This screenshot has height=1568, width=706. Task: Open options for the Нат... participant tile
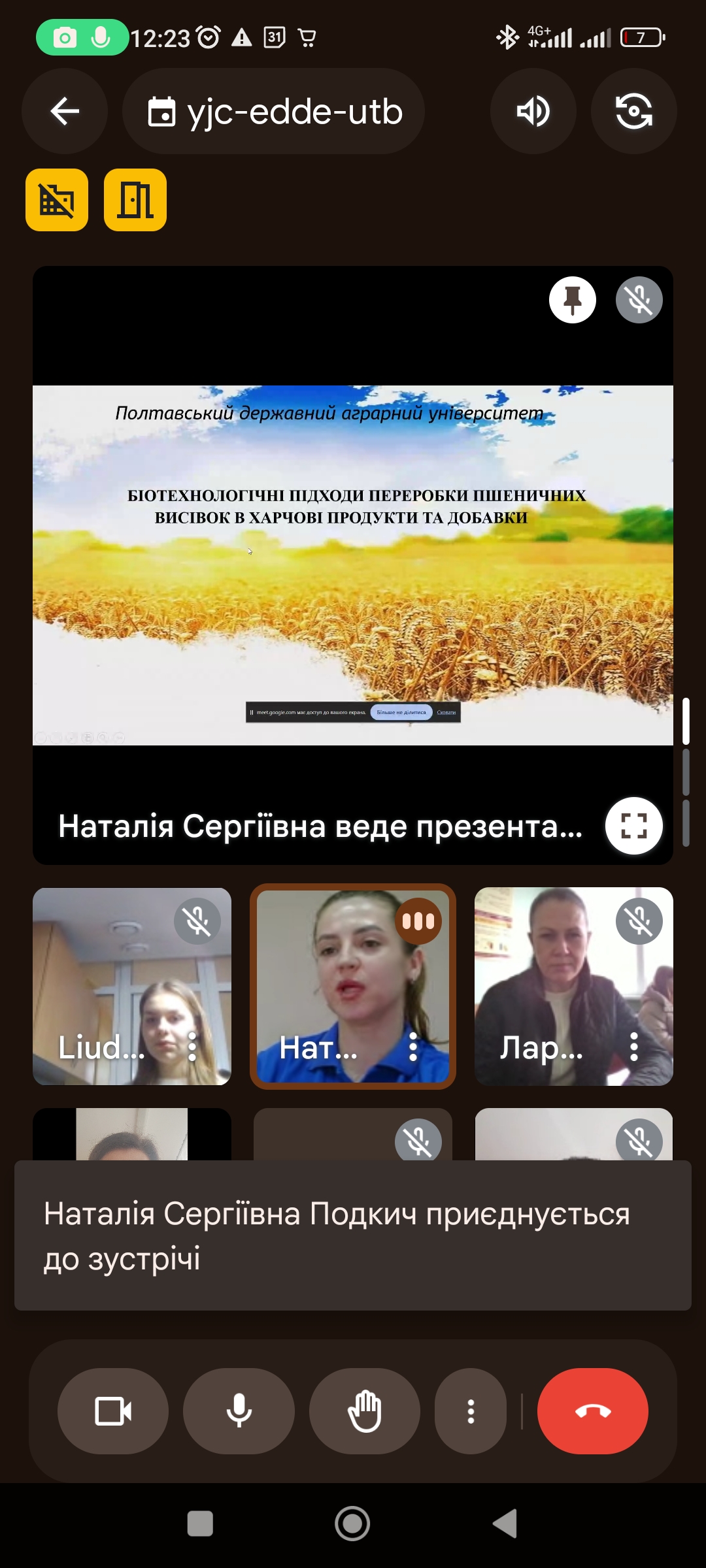click(x=413, y=1047)
